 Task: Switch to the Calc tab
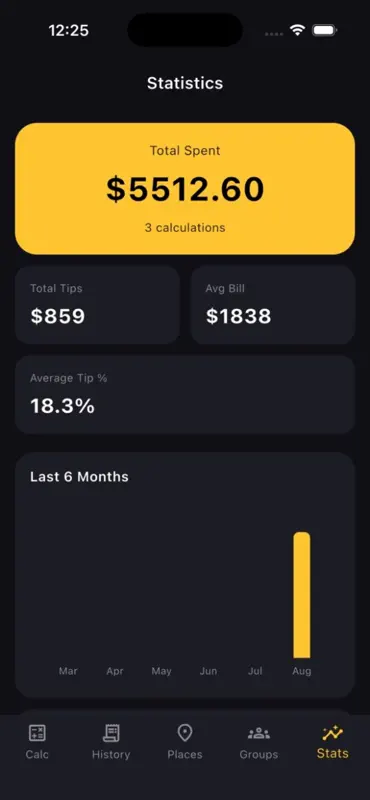coord(37,742)
